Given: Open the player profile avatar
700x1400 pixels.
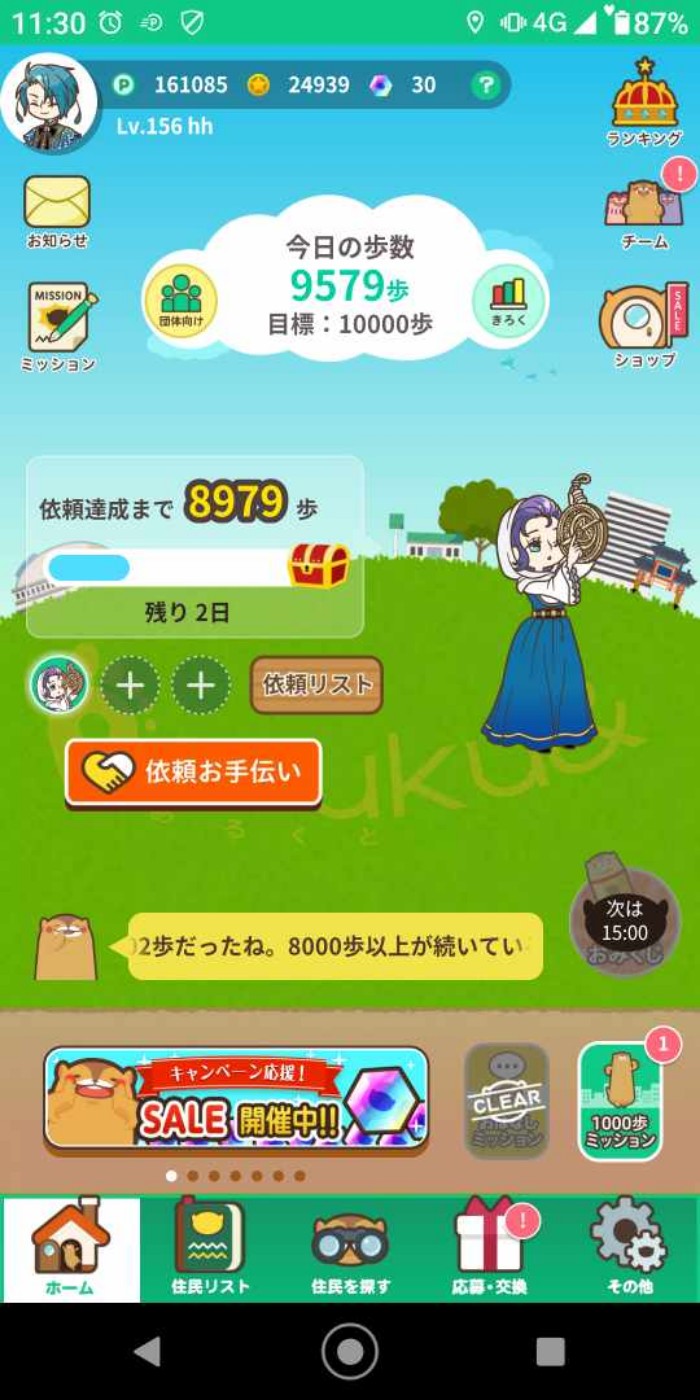Looking at the screenshot, I should [x=50, y=103].
